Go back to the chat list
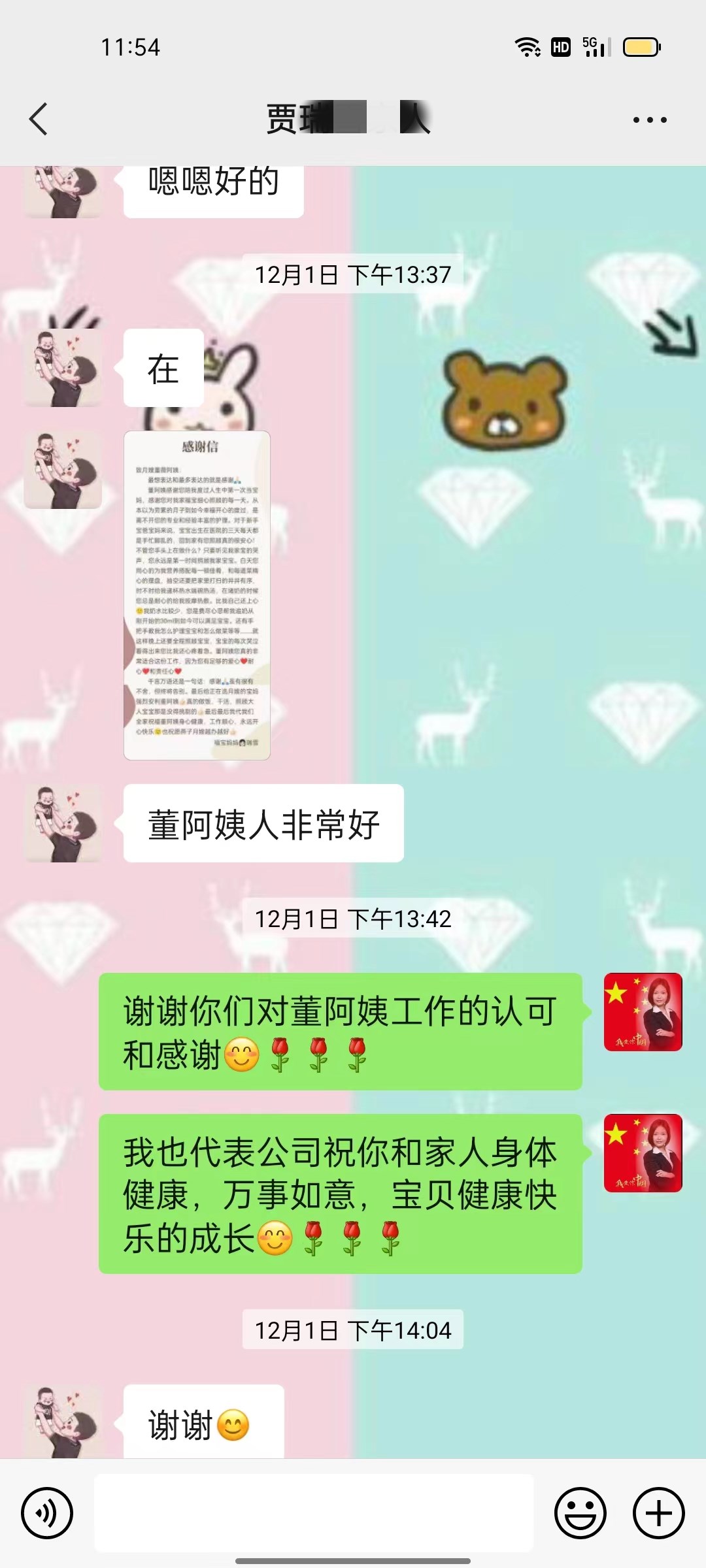 point(38,119)
